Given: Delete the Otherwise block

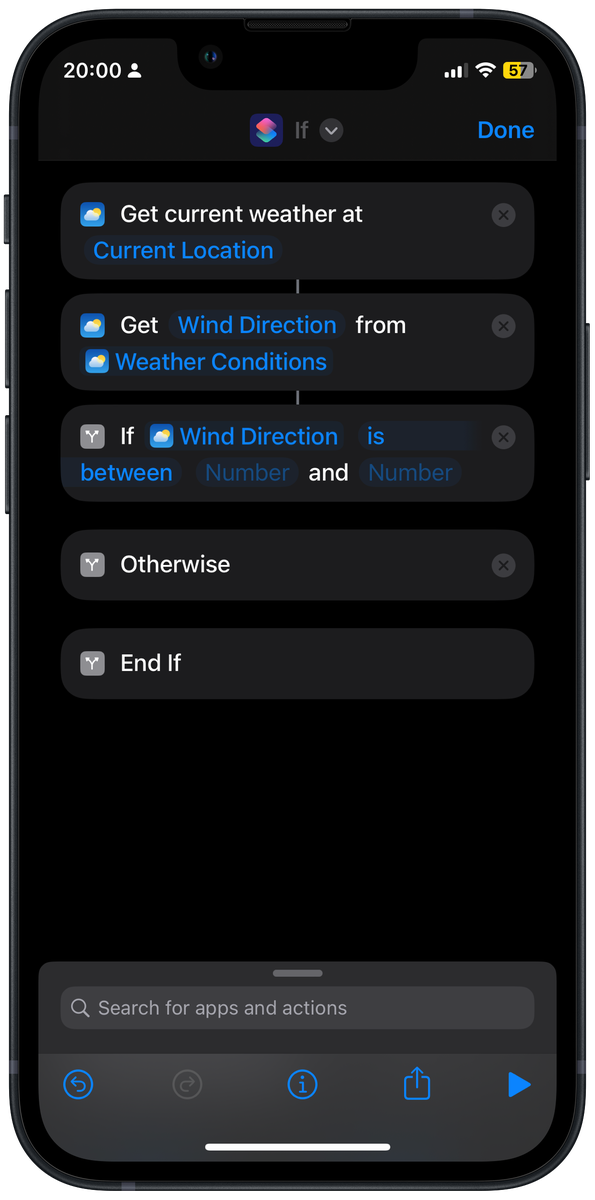Looking at the screenshot, I should (503, 565).
